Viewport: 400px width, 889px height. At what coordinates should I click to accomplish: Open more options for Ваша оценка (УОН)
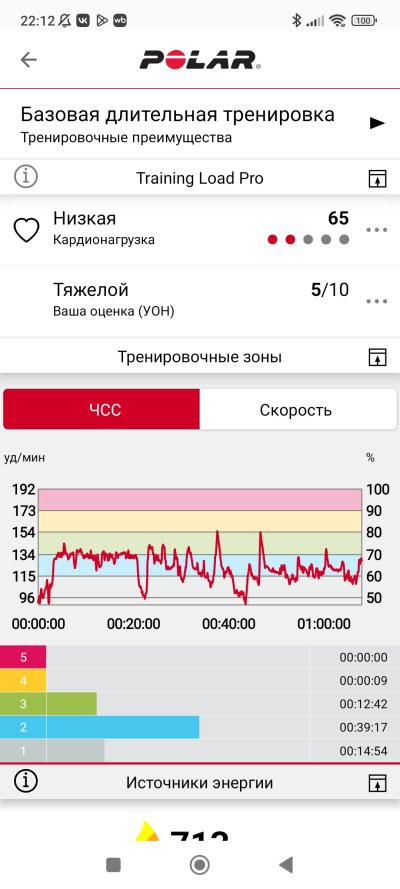[377, 301]
